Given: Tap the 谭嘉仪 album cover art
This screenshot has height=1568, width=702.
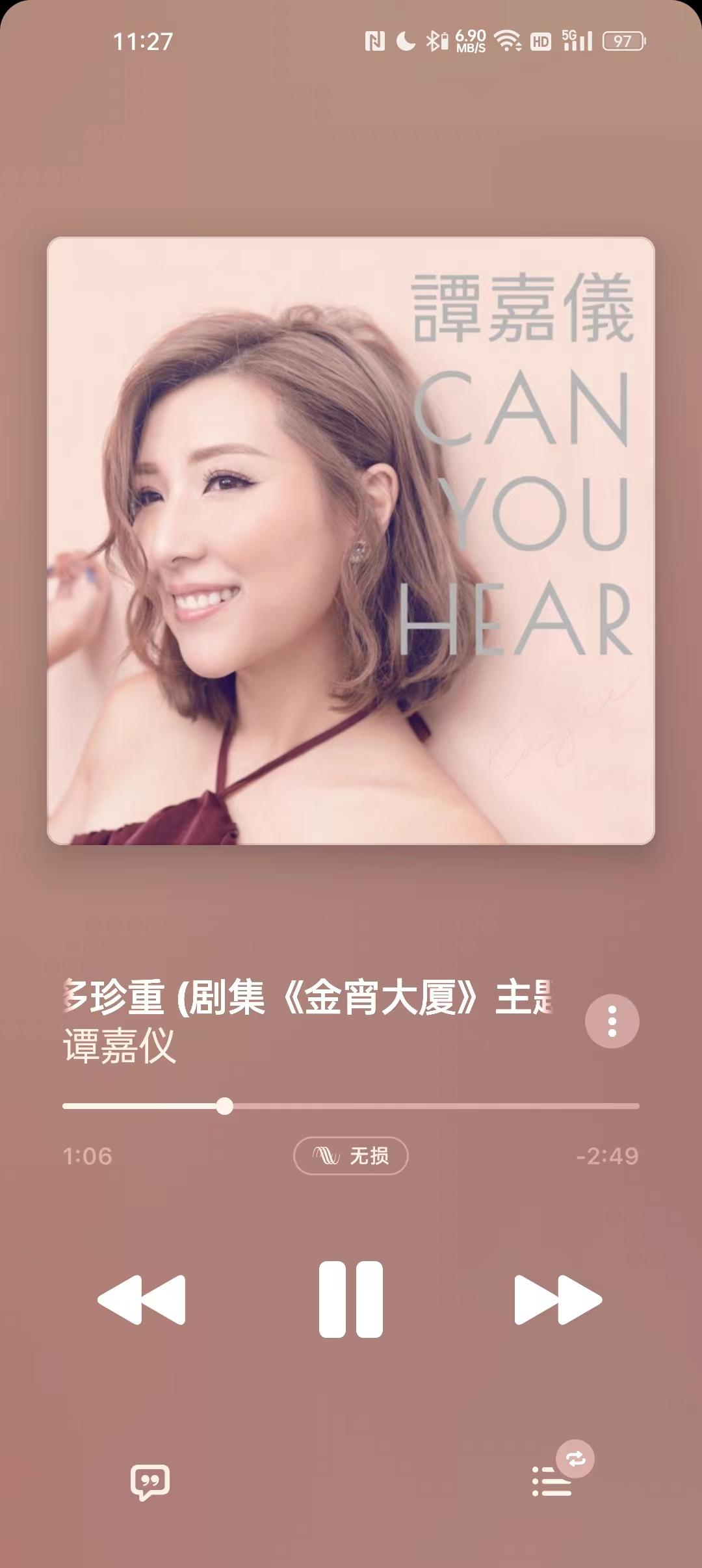Looking at the screenshot, I should tap(350, 540).
